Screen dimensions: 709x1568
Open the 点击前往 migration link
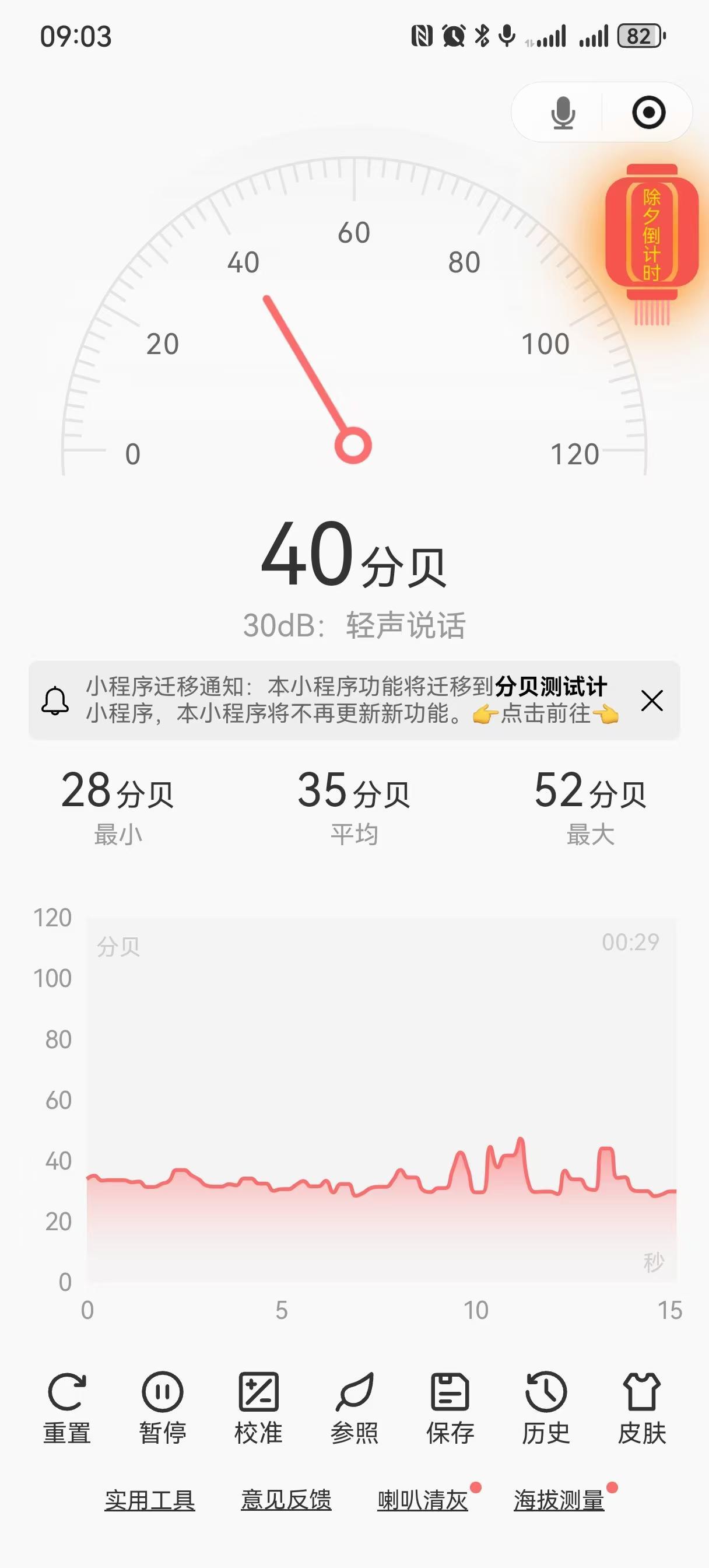click(x=545, y=713)
